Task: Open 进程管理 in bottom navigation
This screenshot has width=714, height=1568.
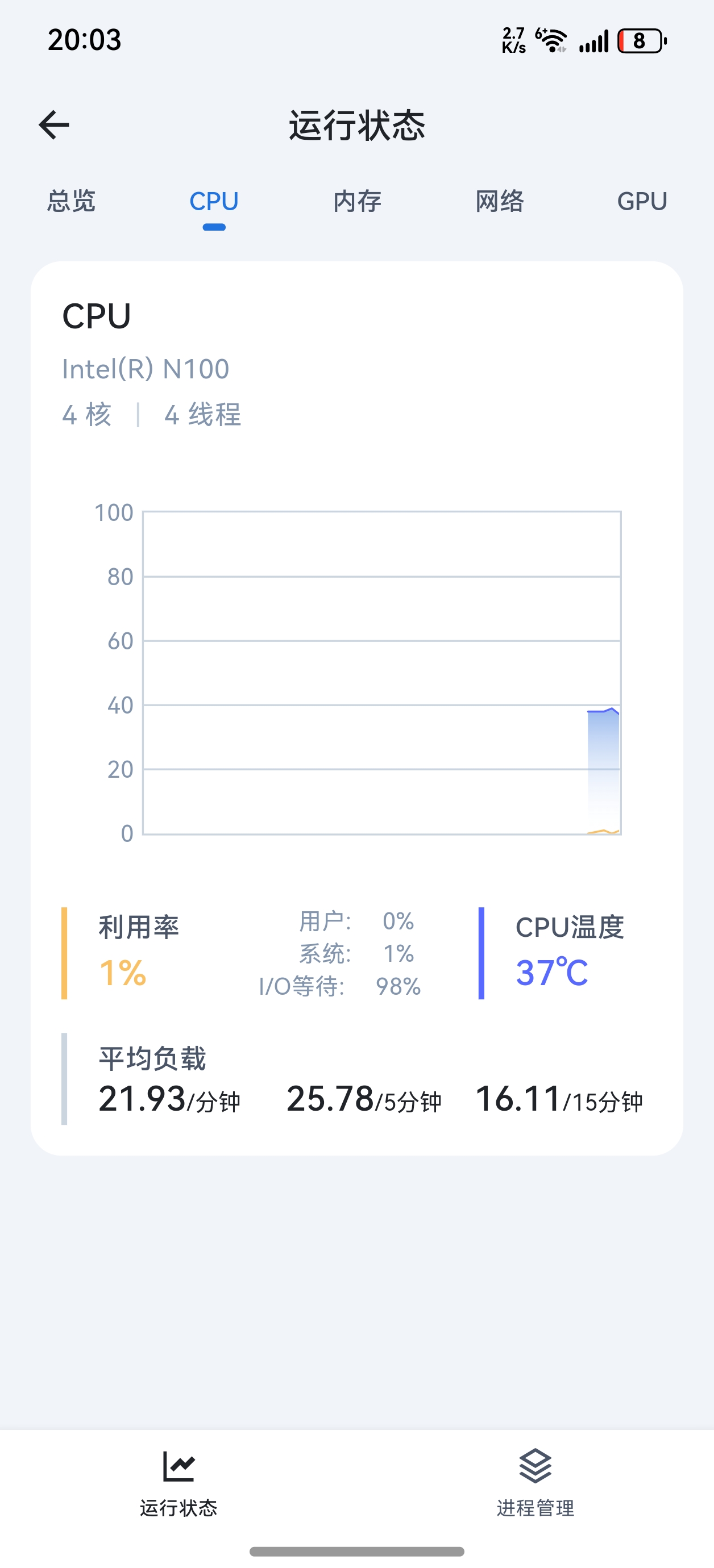Action: [535, 1482]
